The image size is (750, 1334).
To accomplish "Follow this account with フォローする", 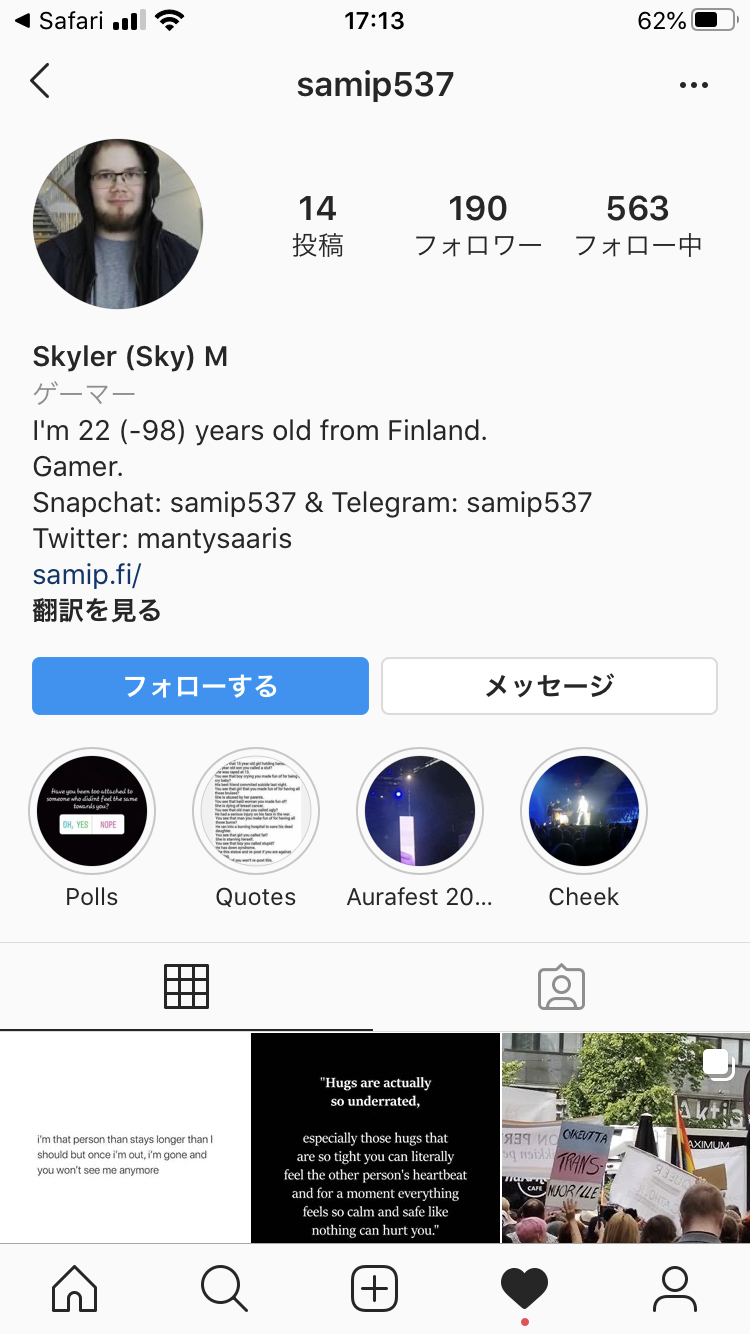I will (200, 686).
